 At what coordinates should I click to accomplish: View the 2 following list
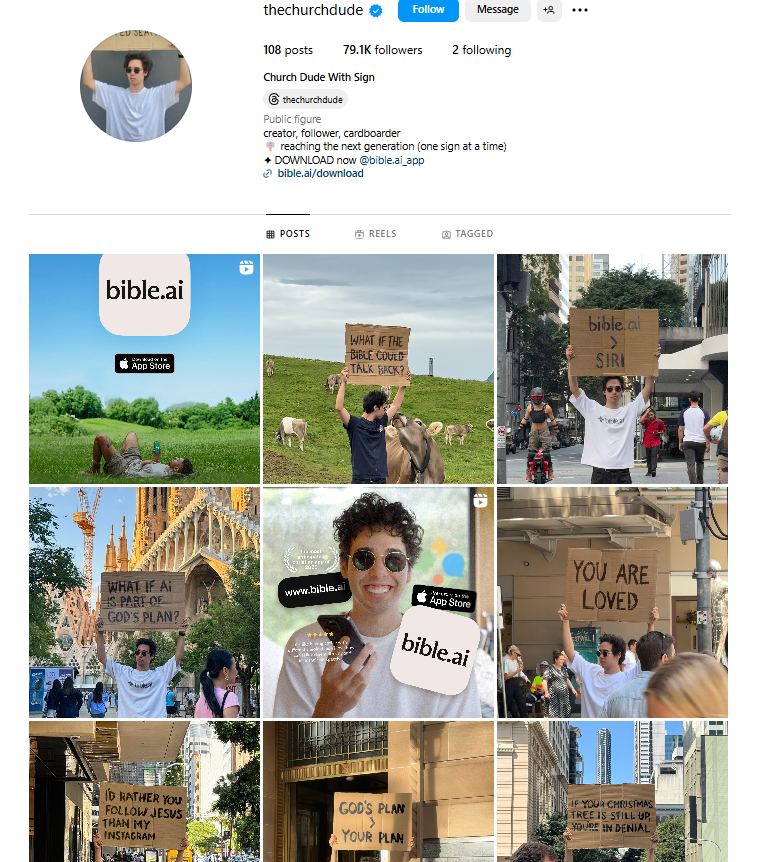pyautogui.click(x=481, y=50)
